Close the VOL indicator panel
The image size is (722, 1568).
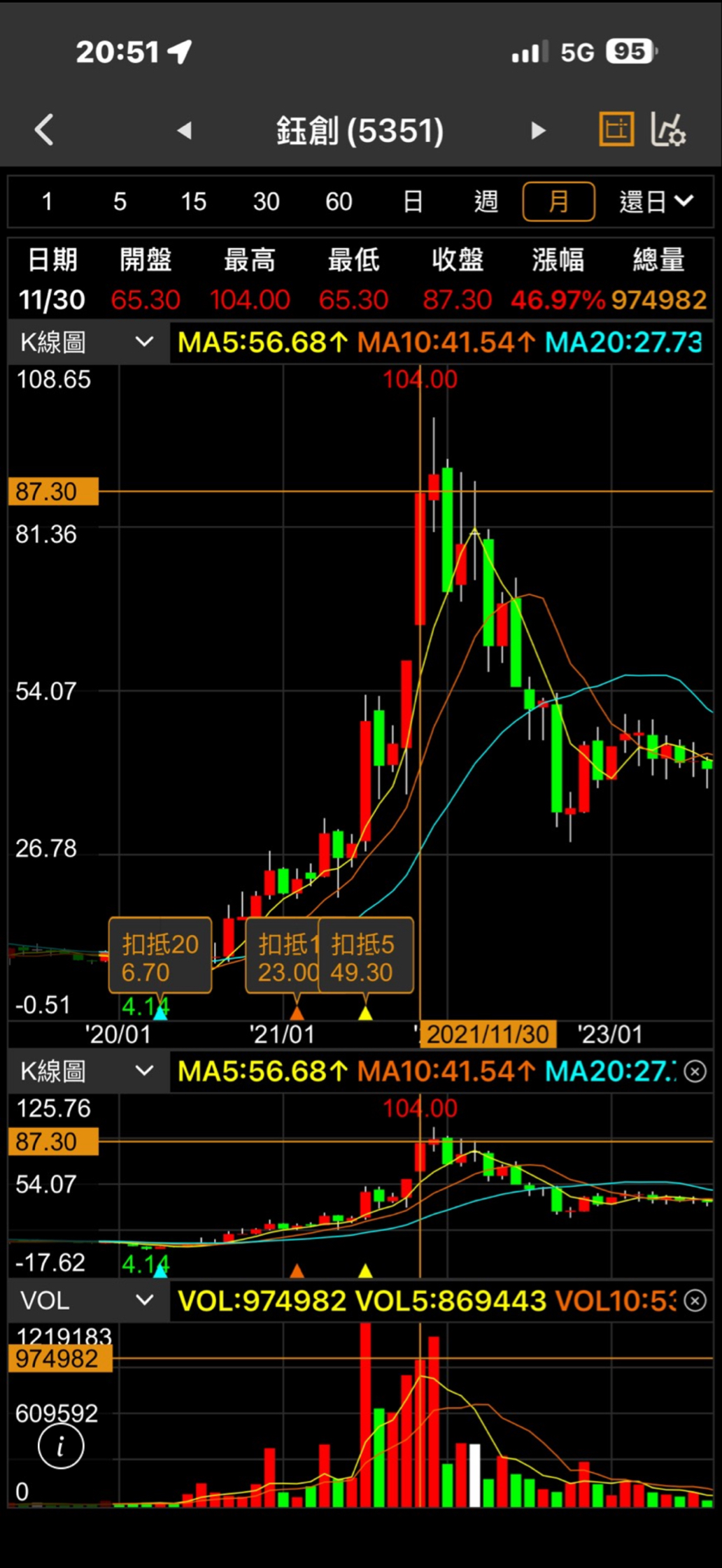coord(695,1301)
